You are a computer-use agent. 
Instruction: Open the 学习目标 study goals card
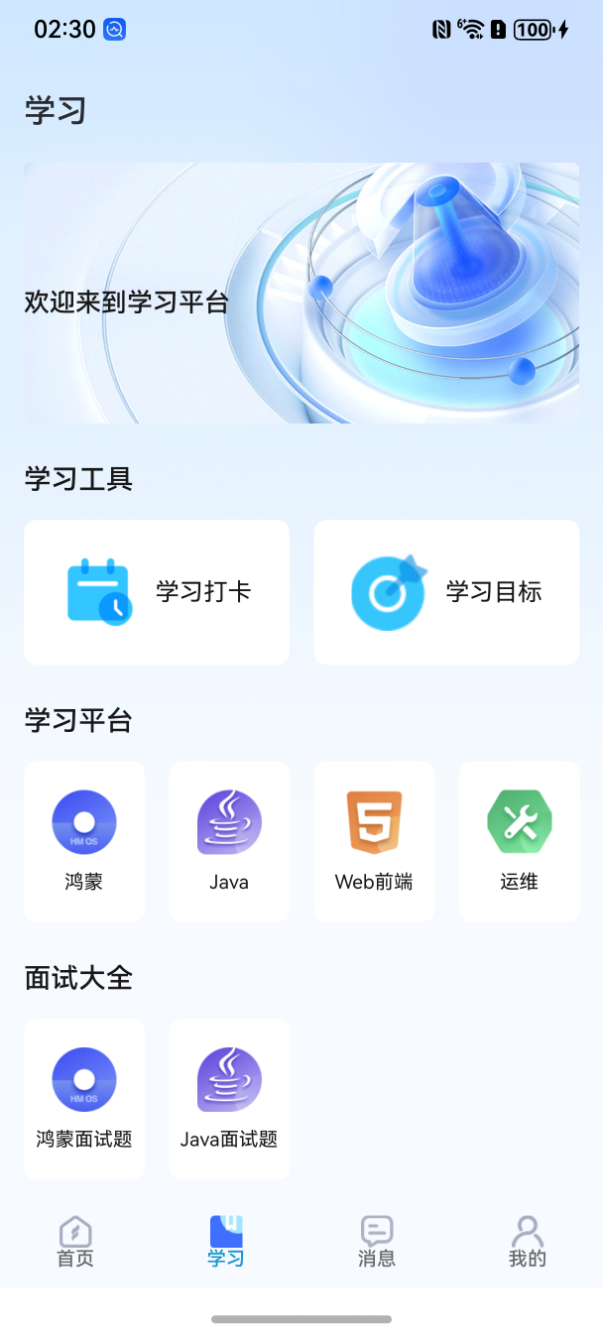(446, 592)
